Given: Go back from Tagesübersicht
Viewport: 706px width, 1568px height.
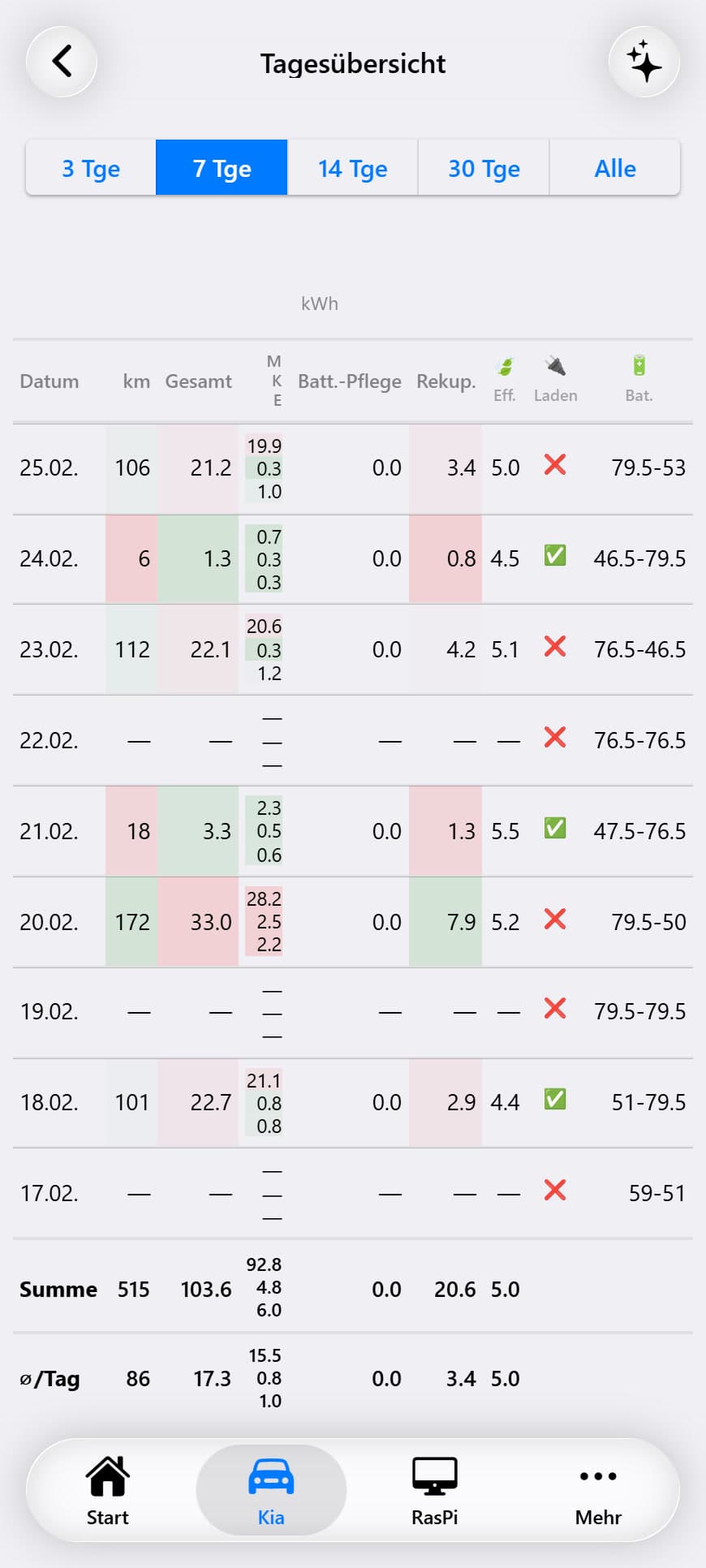Looking at the screenshot, I should (x=62, y=62).
